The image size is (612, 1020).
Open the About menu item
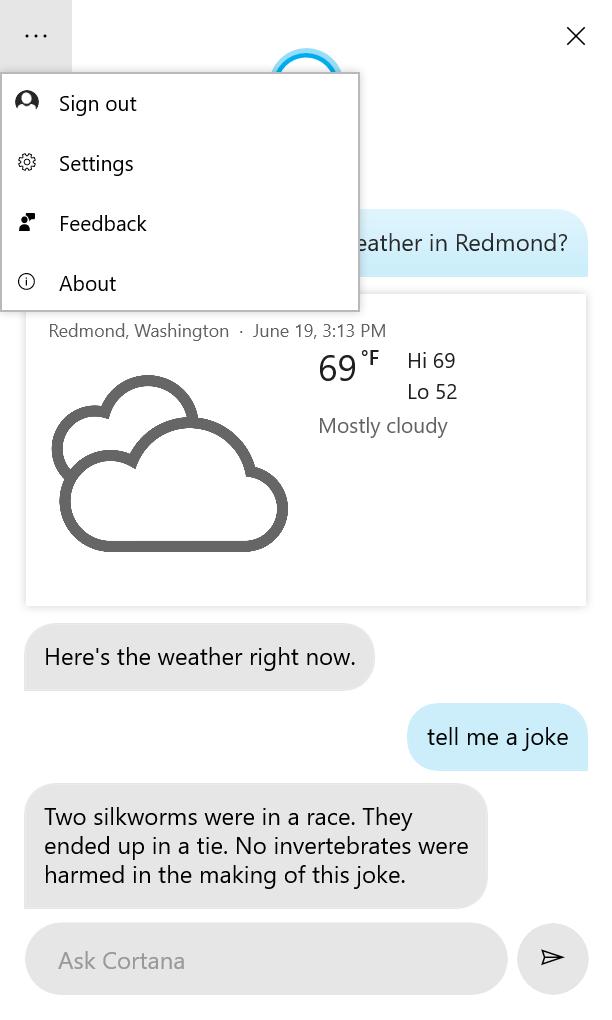(87, 284)
